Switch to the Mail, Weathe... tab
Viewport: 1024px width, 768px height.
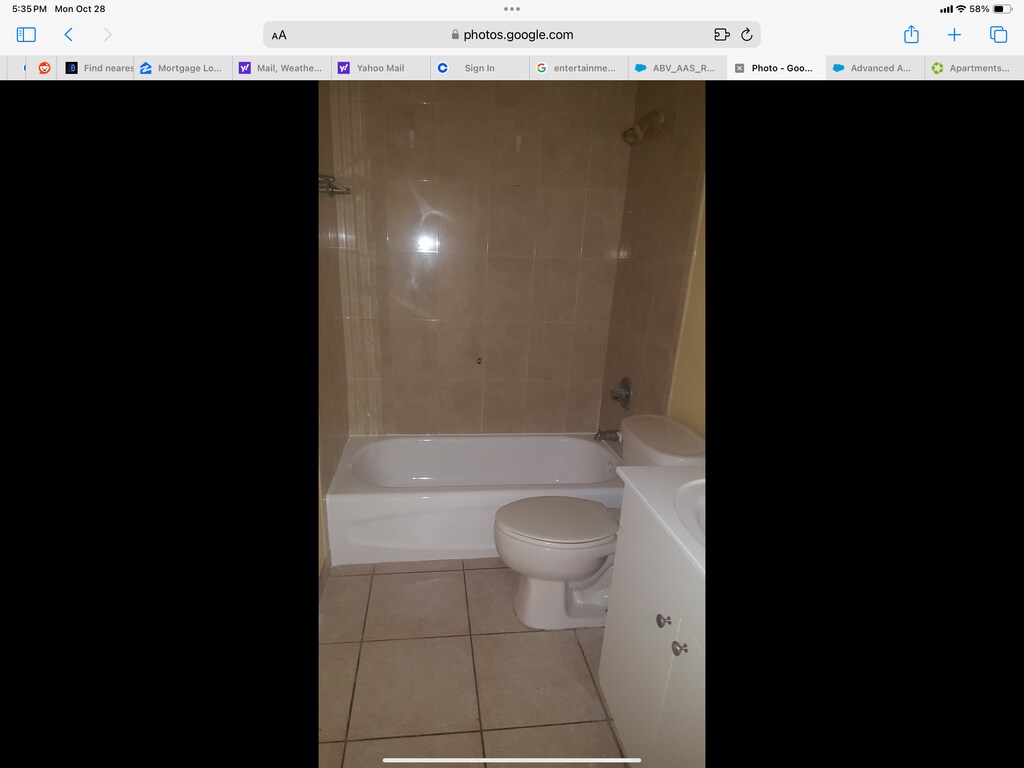pos(282,68)
